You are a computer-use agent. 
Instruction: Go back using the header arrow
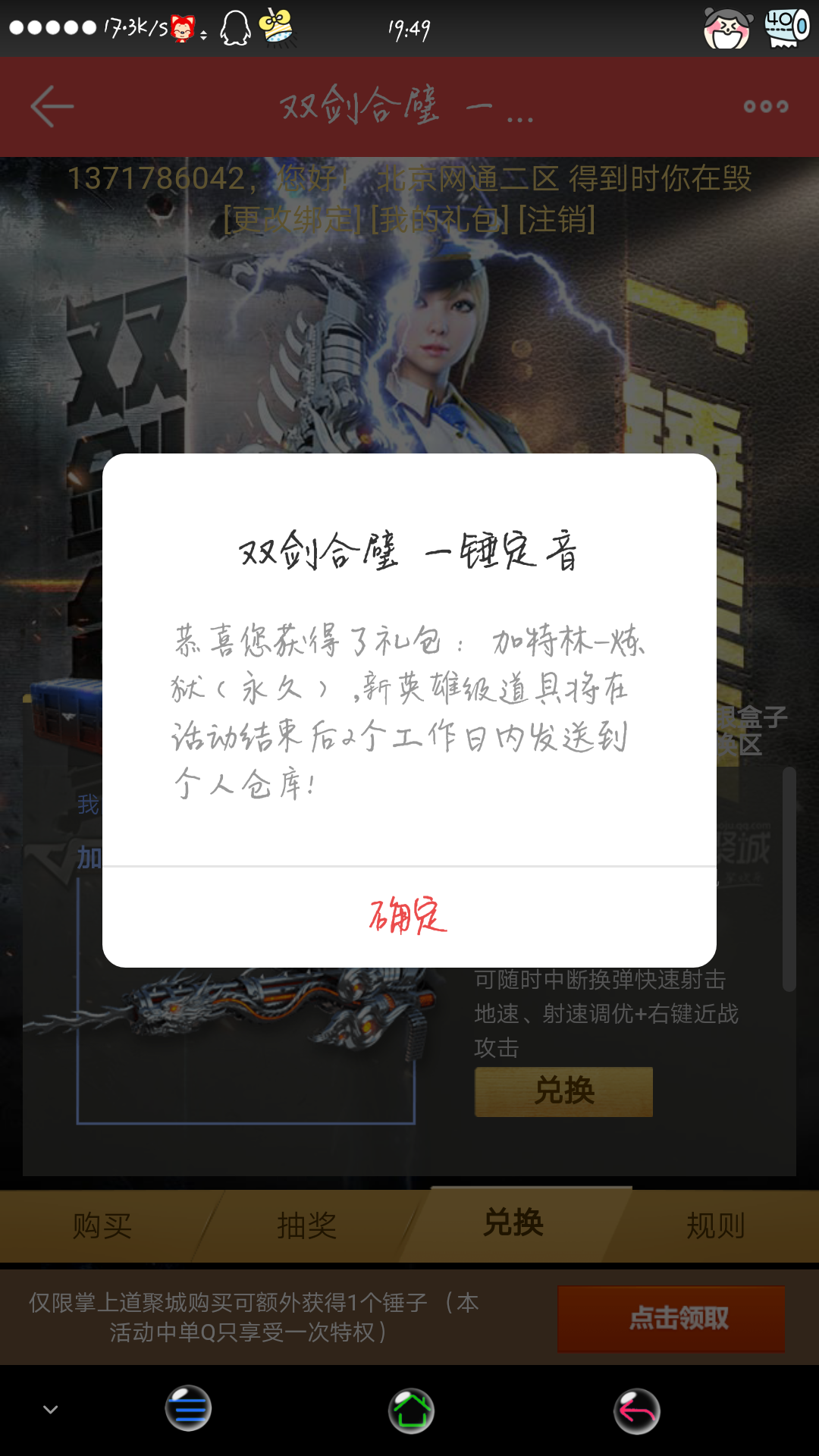(x=52, y=106)
